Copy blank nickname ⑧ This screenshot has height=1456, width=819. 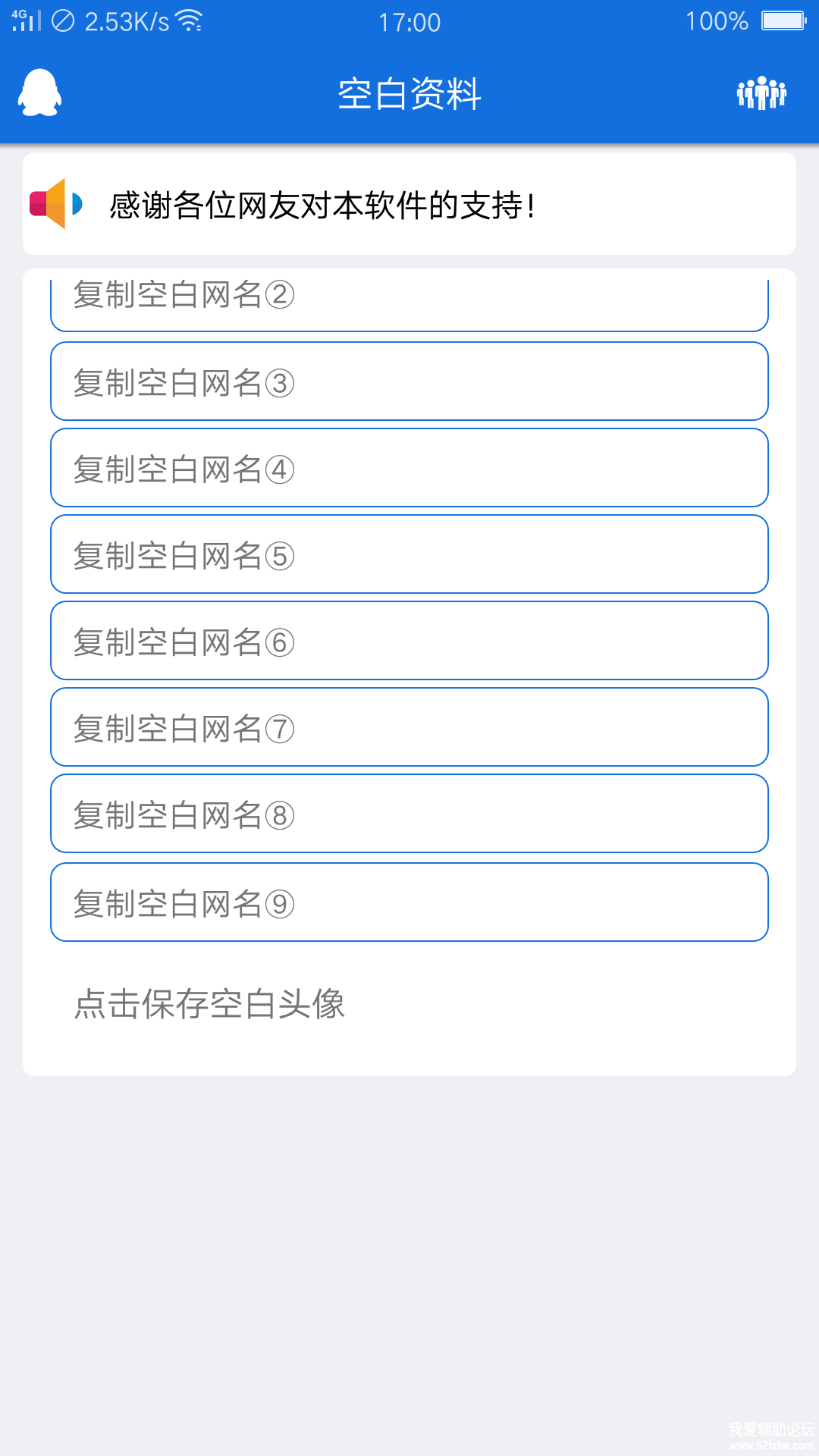tap(409, 814)
